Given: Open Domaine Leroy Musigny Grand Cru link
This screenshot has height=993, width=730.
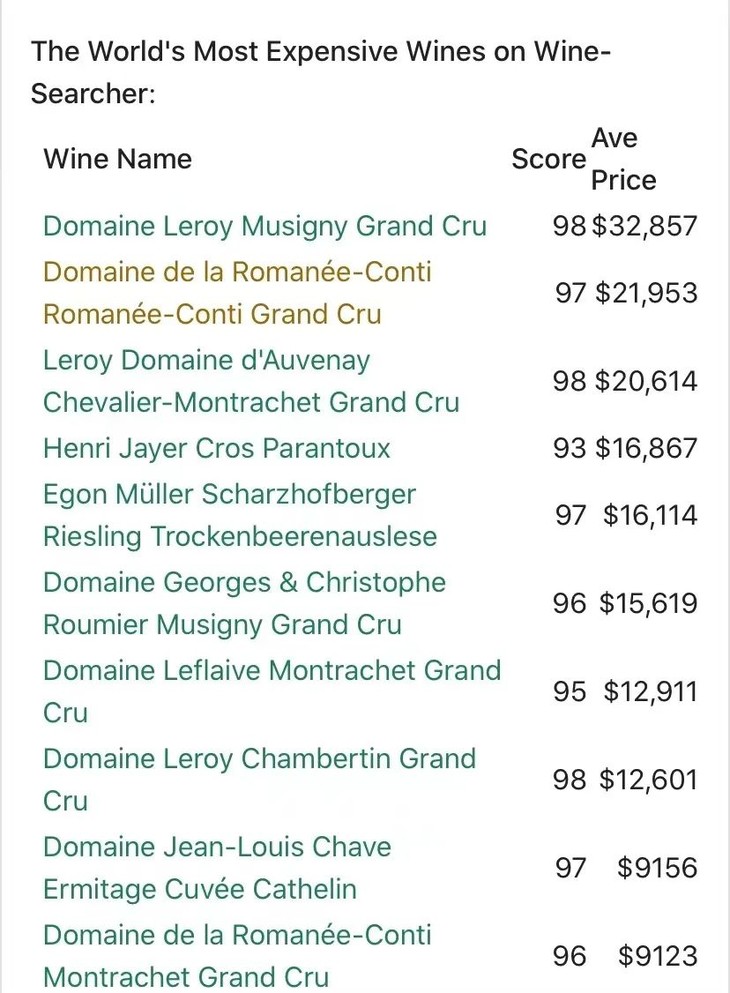Looking at the screenshot, I should coord(265,226).
